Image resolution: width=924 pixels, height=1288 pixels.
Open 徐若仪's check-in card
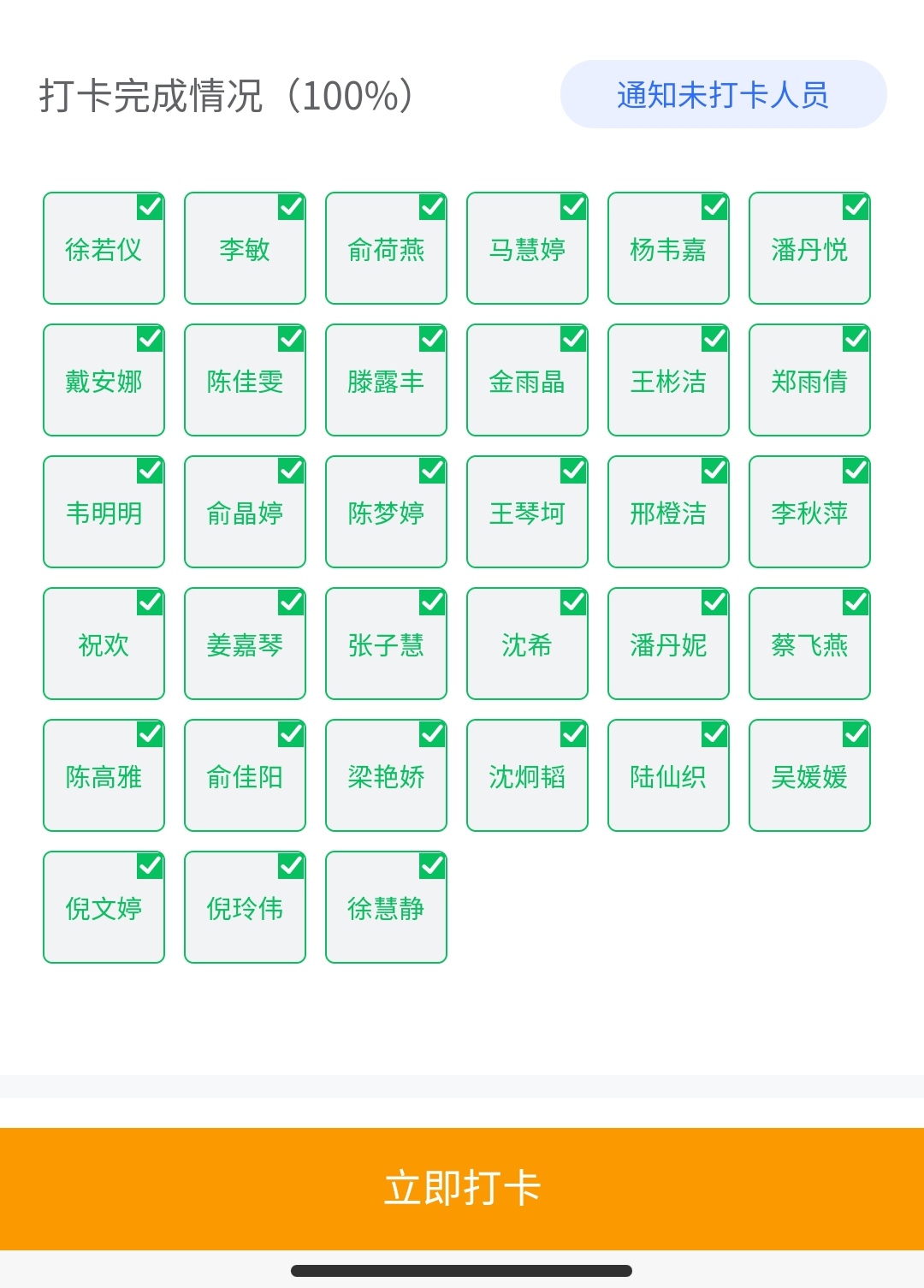(x=104, y=248)
